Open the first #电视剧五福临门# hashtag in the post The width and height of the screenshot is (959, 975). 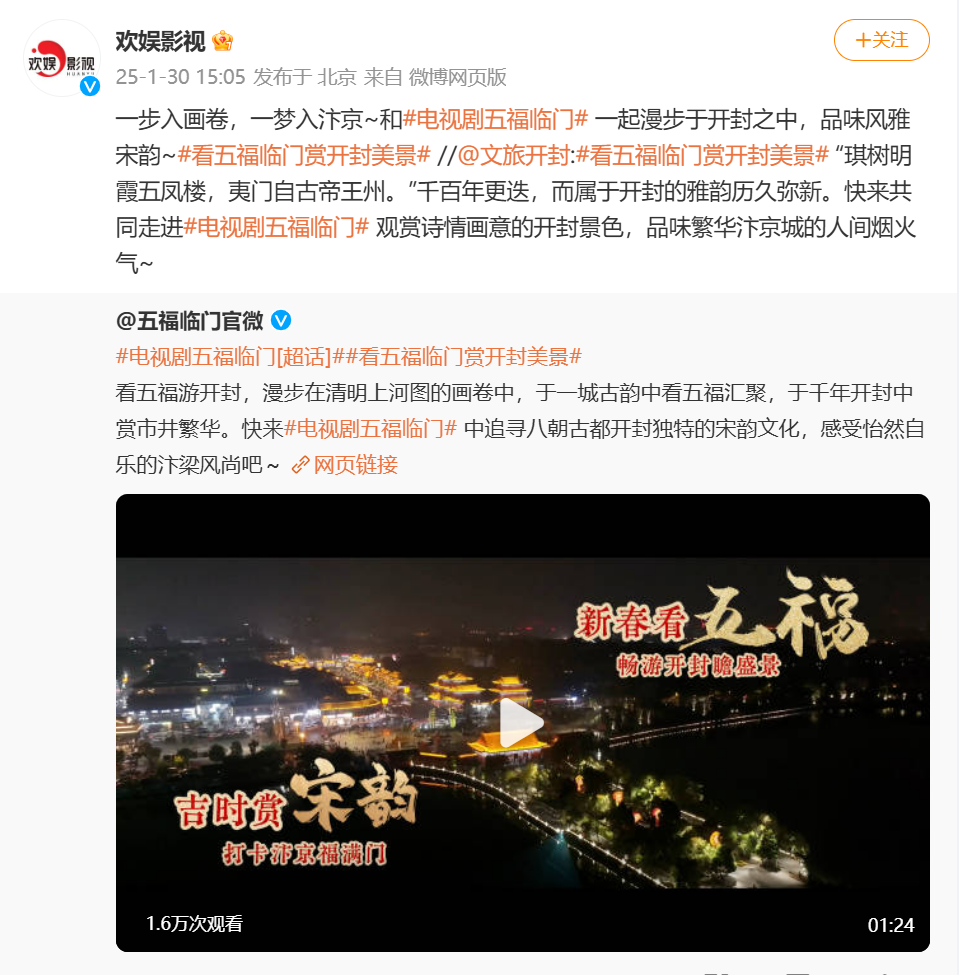tap(495, 120)
